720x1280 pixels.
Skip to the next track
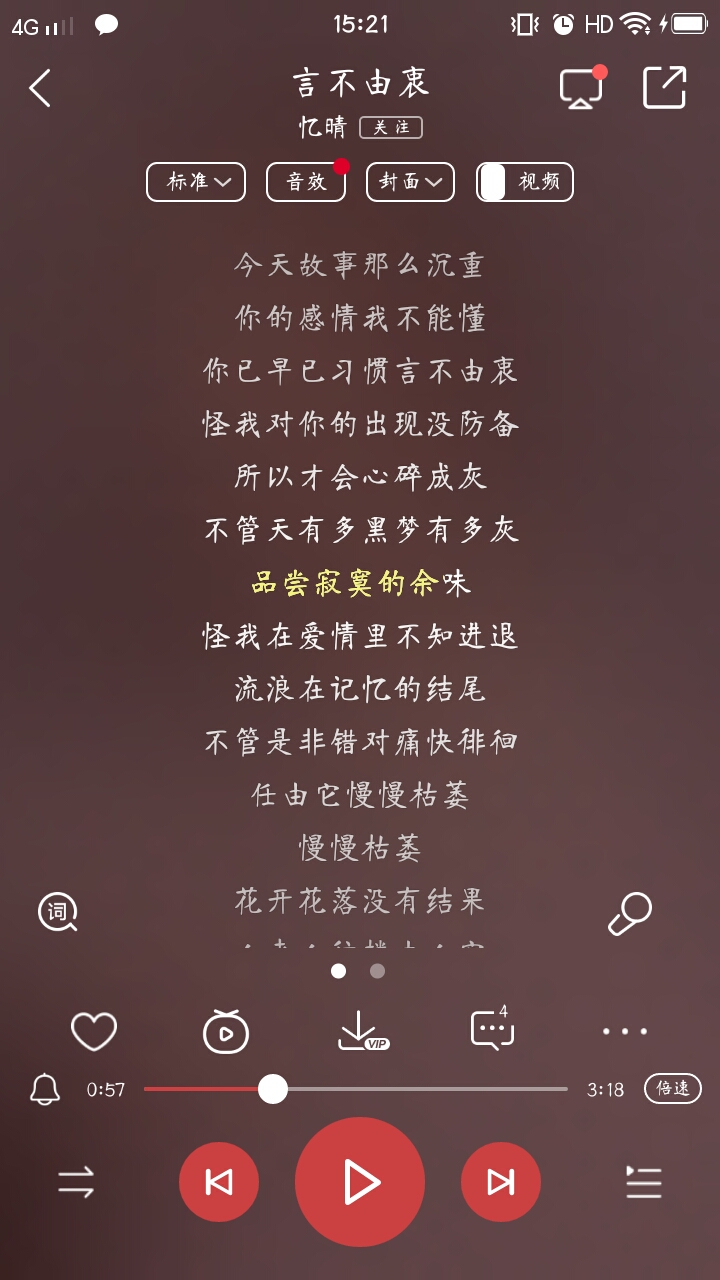(501, 1182)
